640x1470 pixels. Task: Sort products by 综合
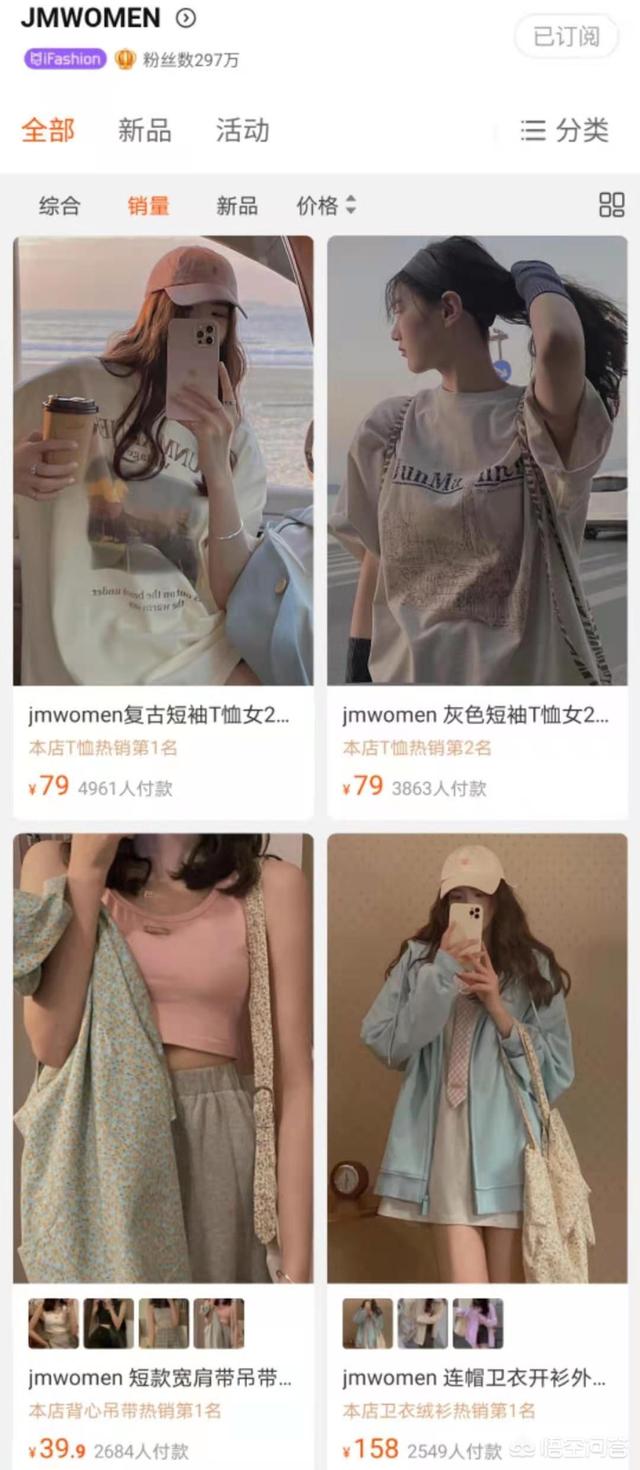59,206
